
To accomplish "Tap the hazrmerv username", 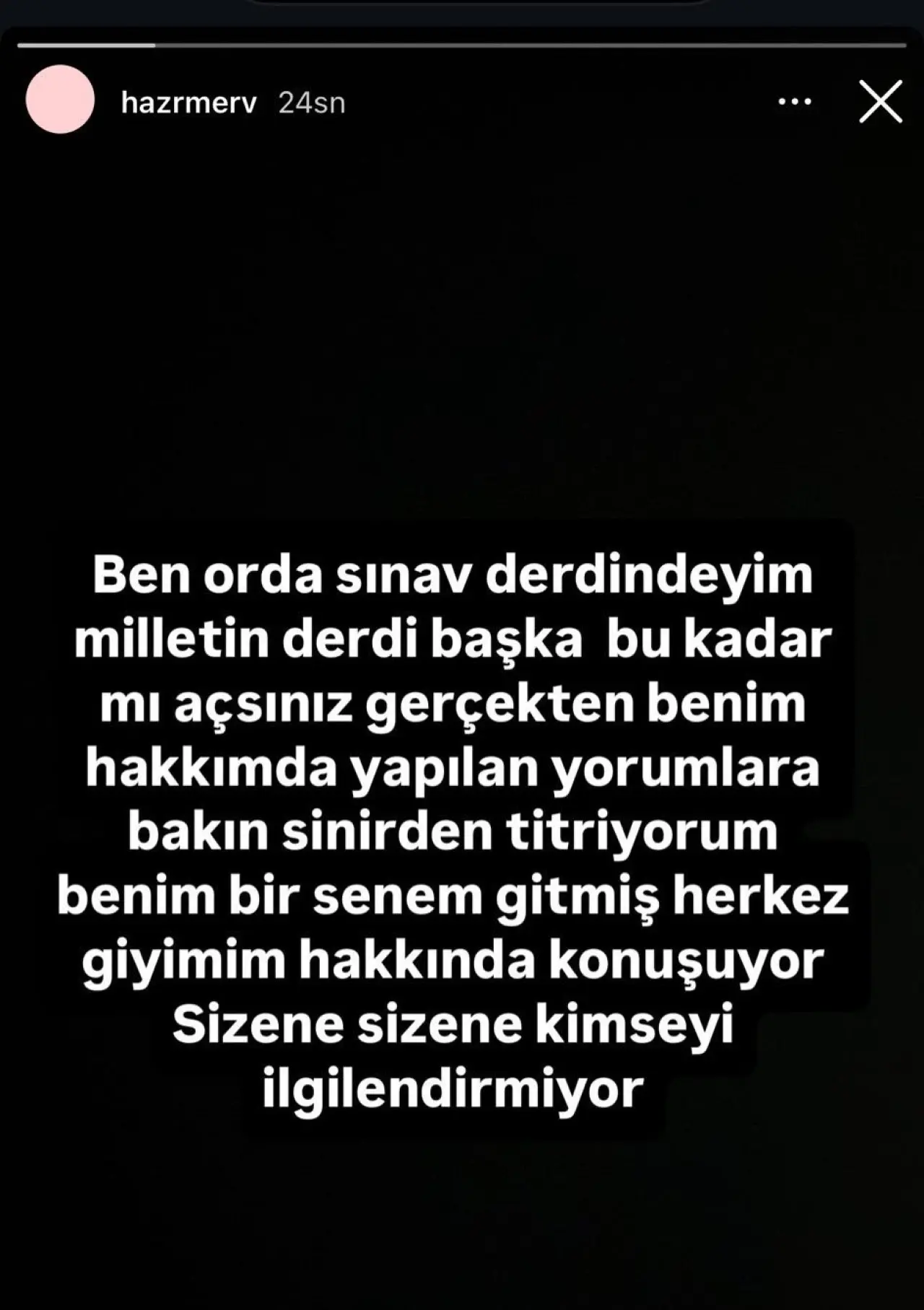I will click(x=188, y=103).
